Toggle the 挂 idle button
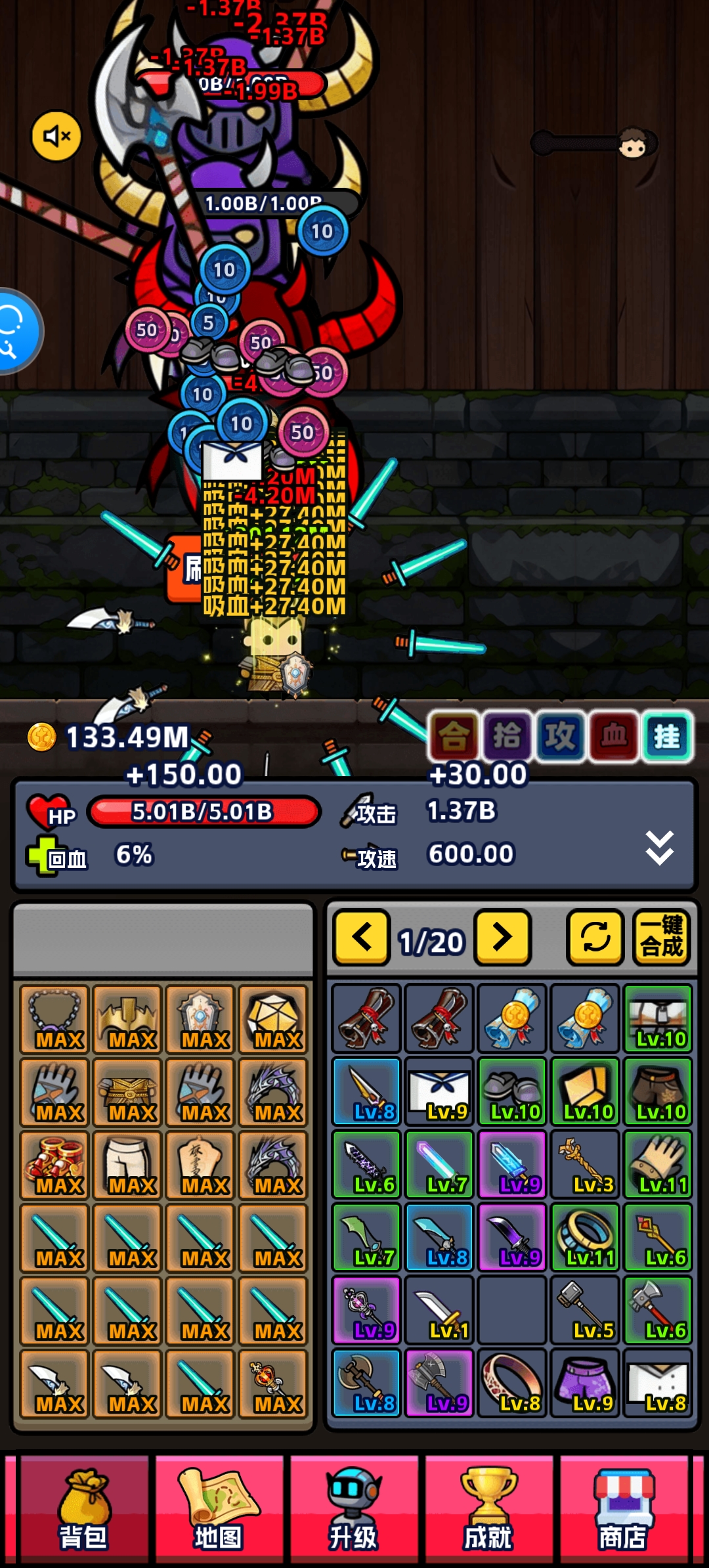709x1568 pixels. (667, 736)
